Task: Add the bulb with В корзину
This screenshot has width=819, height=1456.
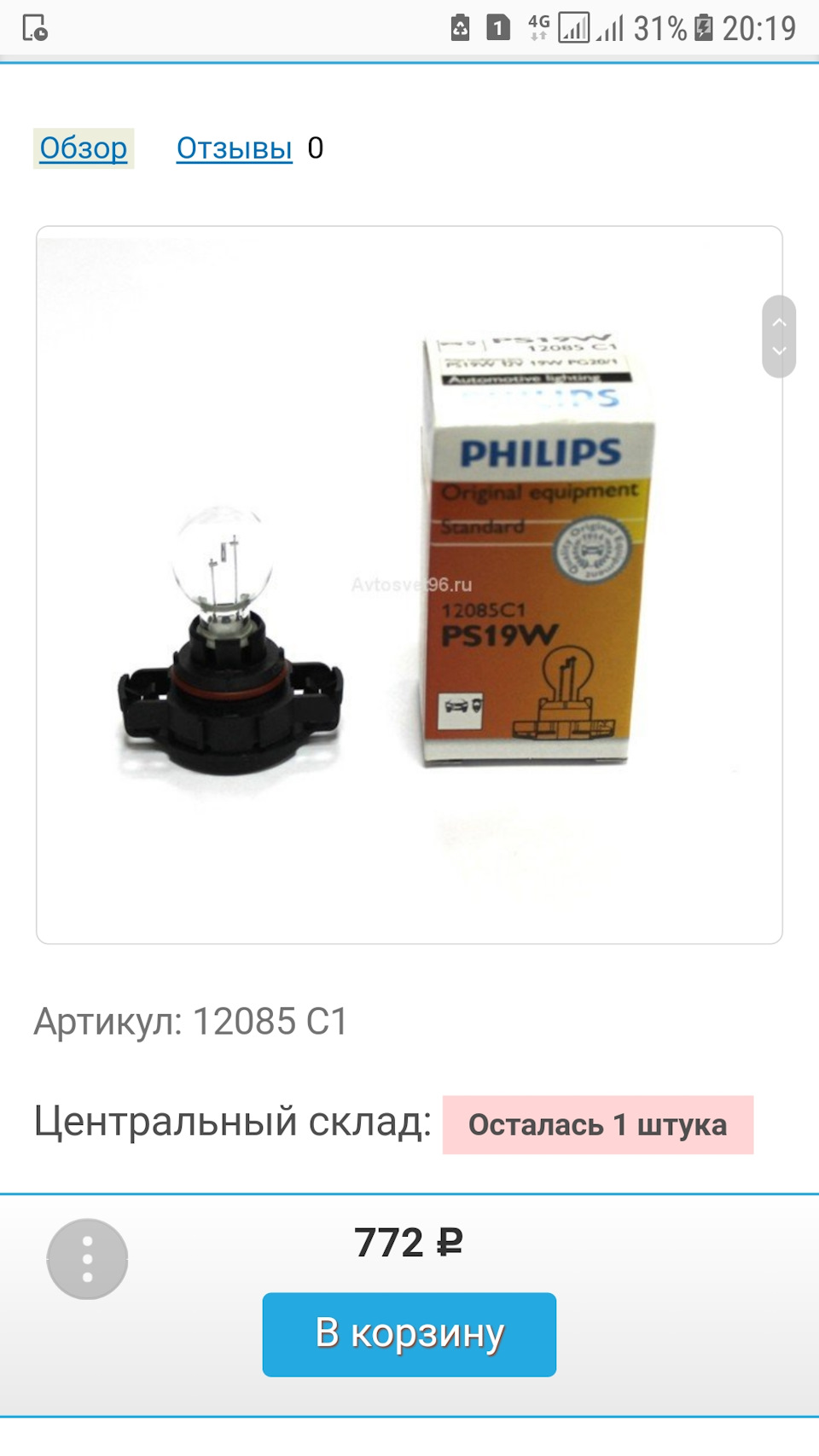Action: tap(409, 1333)
